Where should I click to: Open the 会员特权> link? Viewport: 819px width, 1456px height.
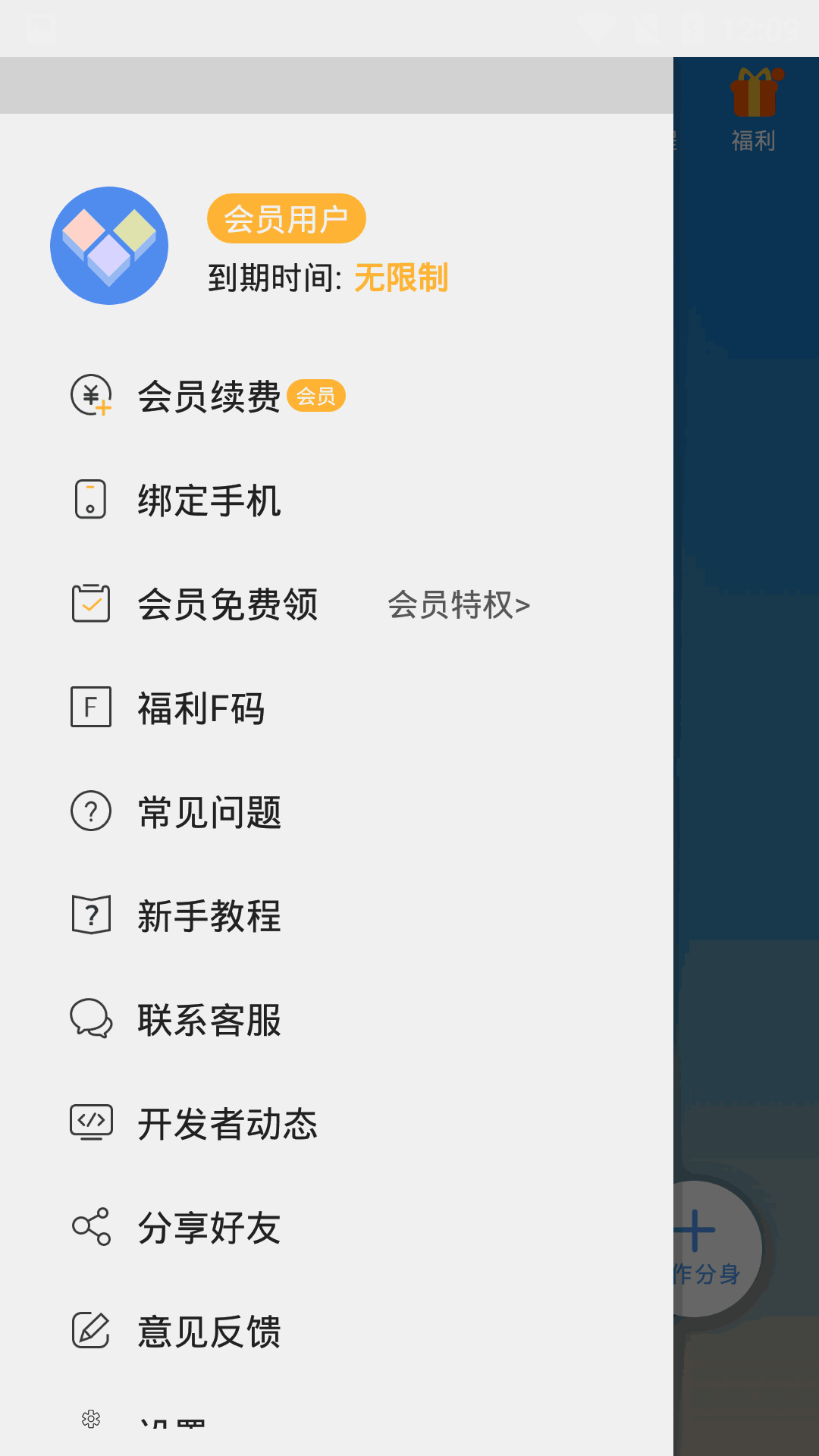[x=459, y=604]
